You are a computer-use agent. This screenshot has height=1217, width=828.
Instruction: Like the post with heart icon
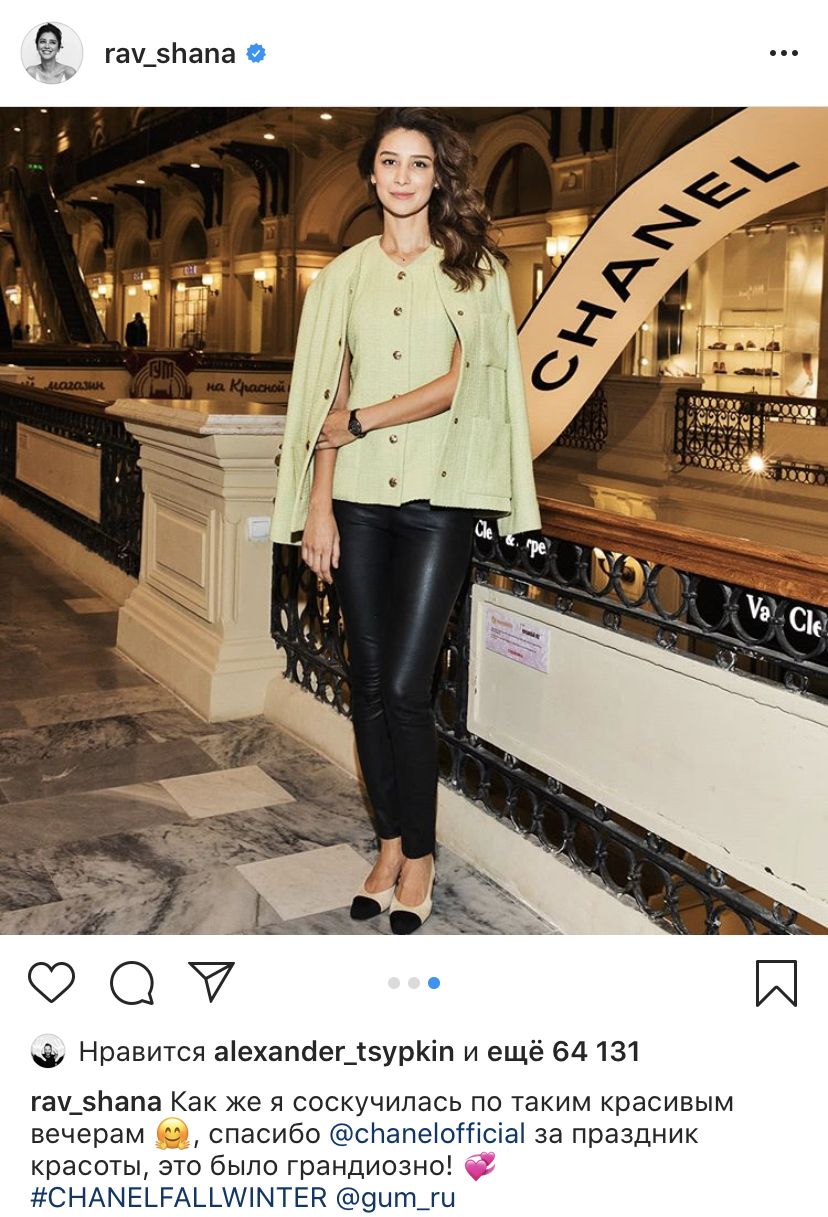pos(51,983)
